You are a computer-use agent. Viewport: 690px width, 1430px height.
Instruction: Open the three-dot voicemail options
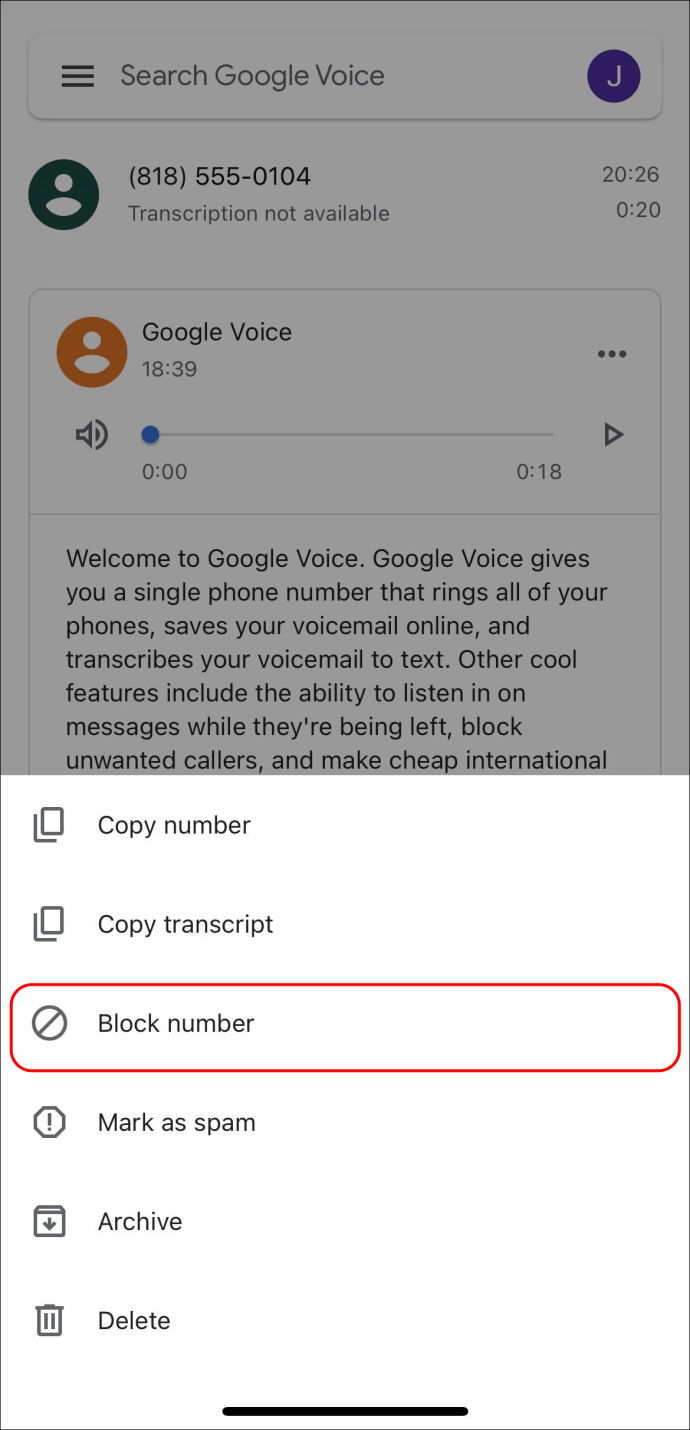[612, 354]
